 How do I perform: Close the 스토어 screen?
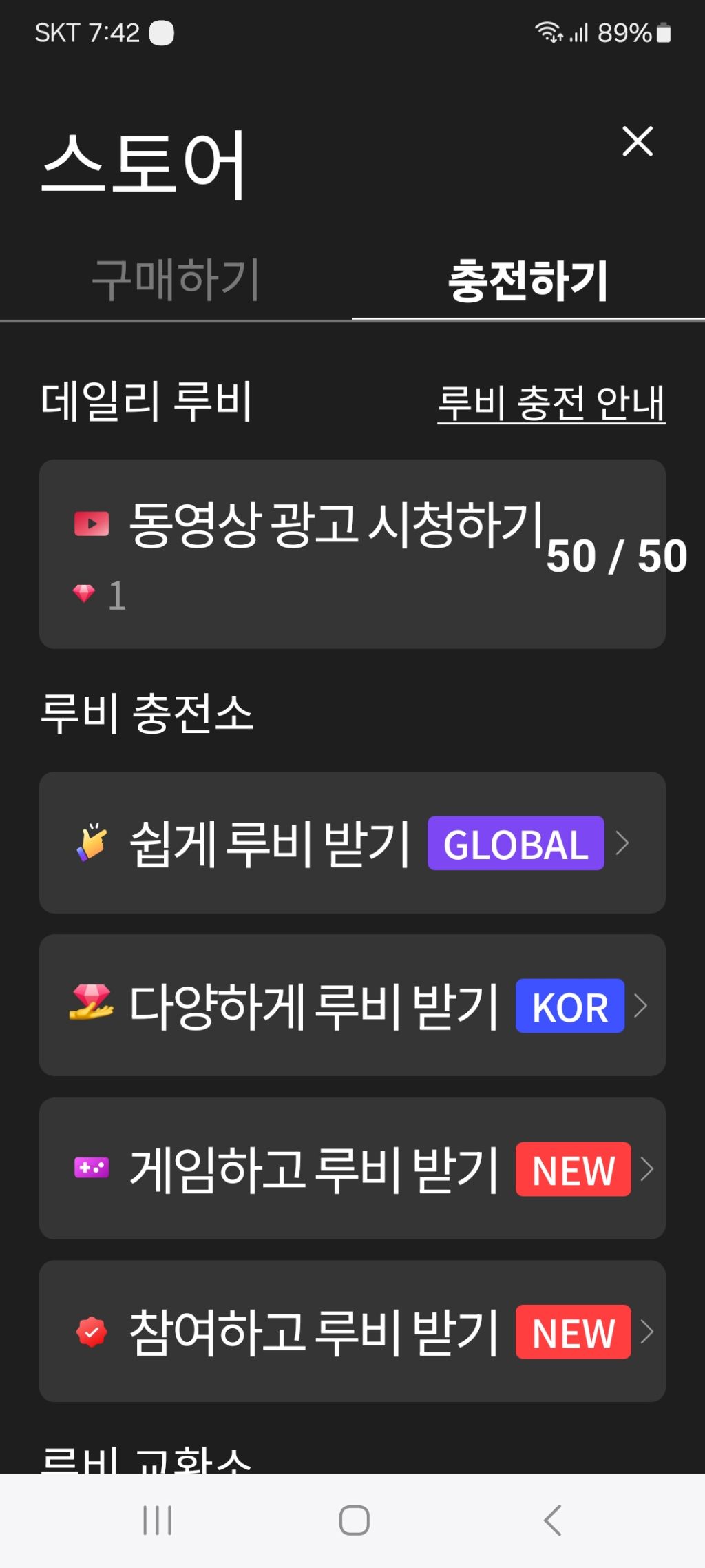pos(637,141)
